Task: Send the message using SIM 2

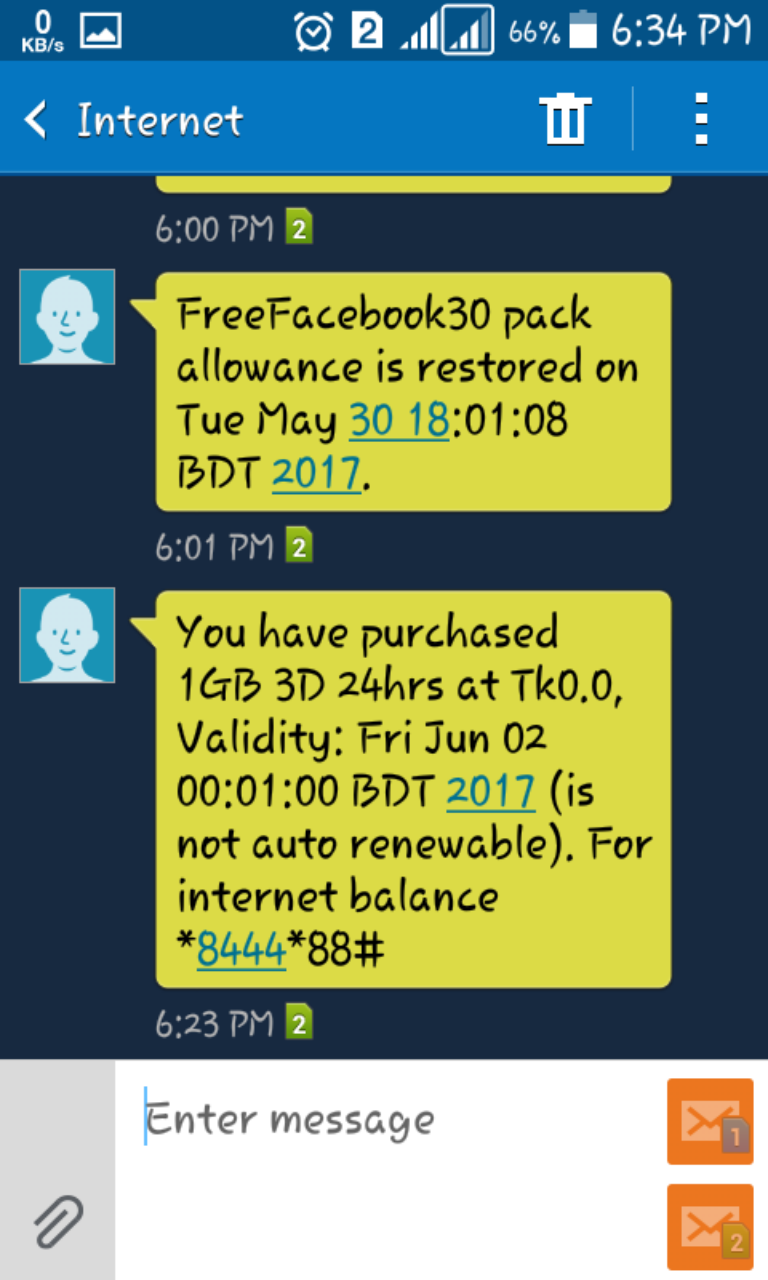Action: pos(710,1226)
